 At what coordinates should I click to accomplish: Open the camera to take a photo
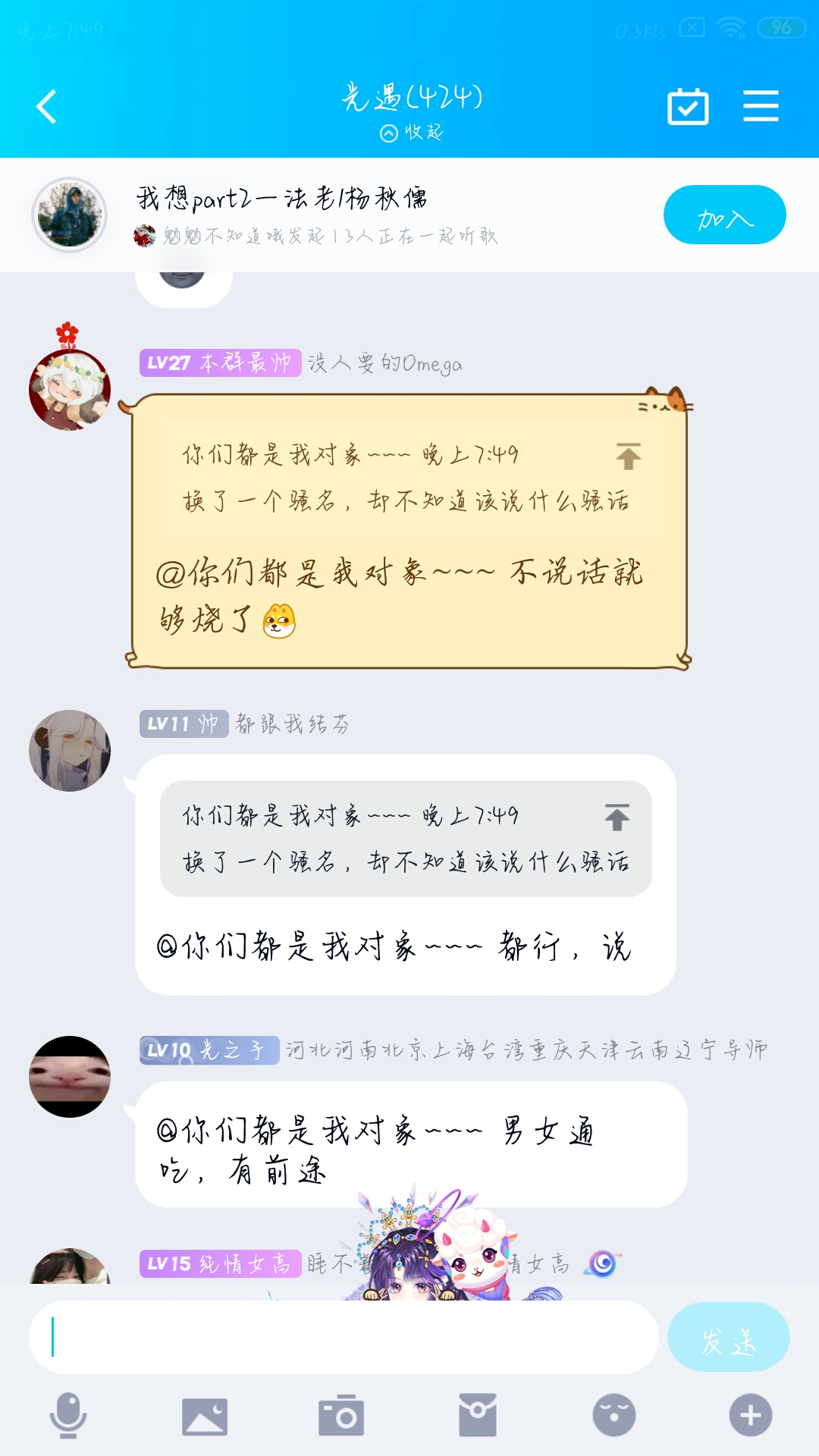click(341, 1415)
